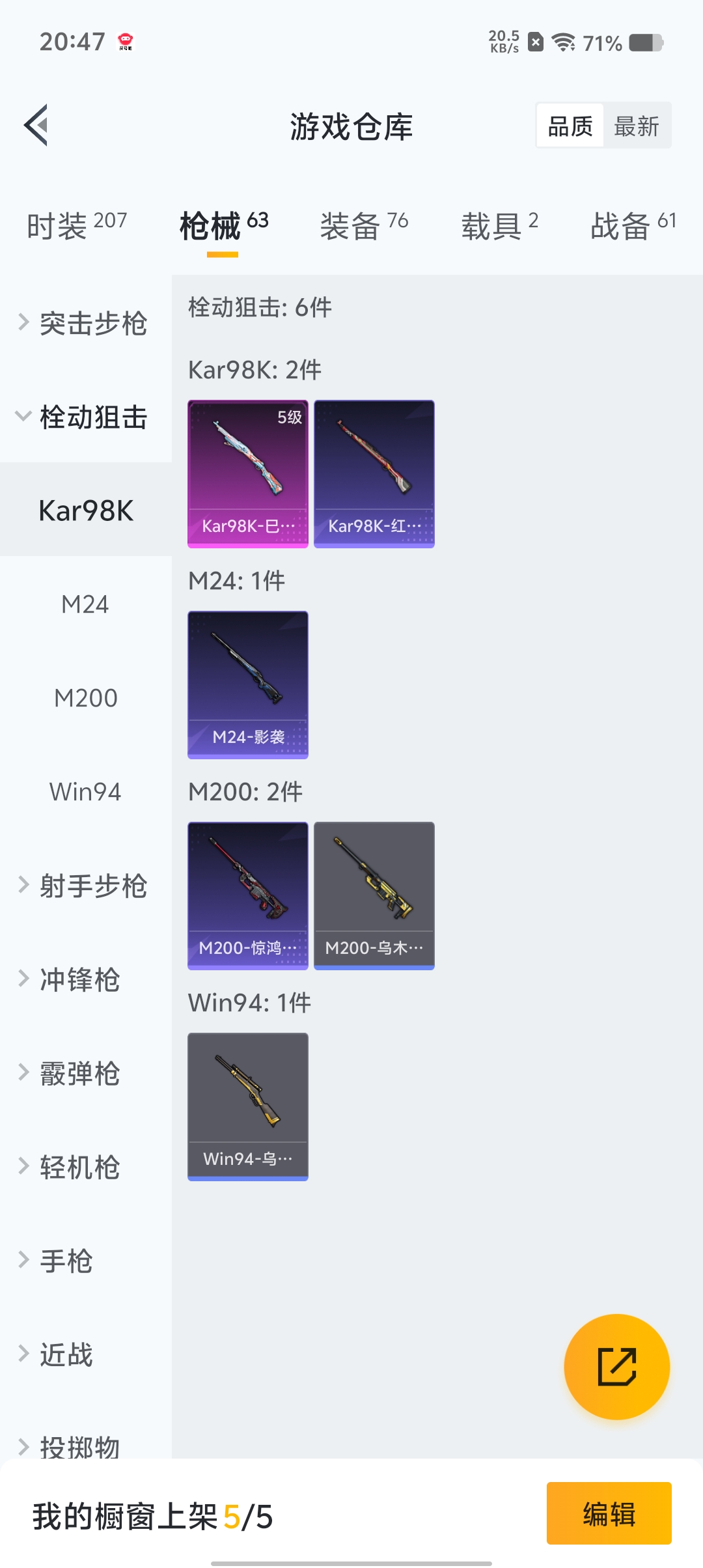Open the 载具 tab

click(x=499, y=226)
